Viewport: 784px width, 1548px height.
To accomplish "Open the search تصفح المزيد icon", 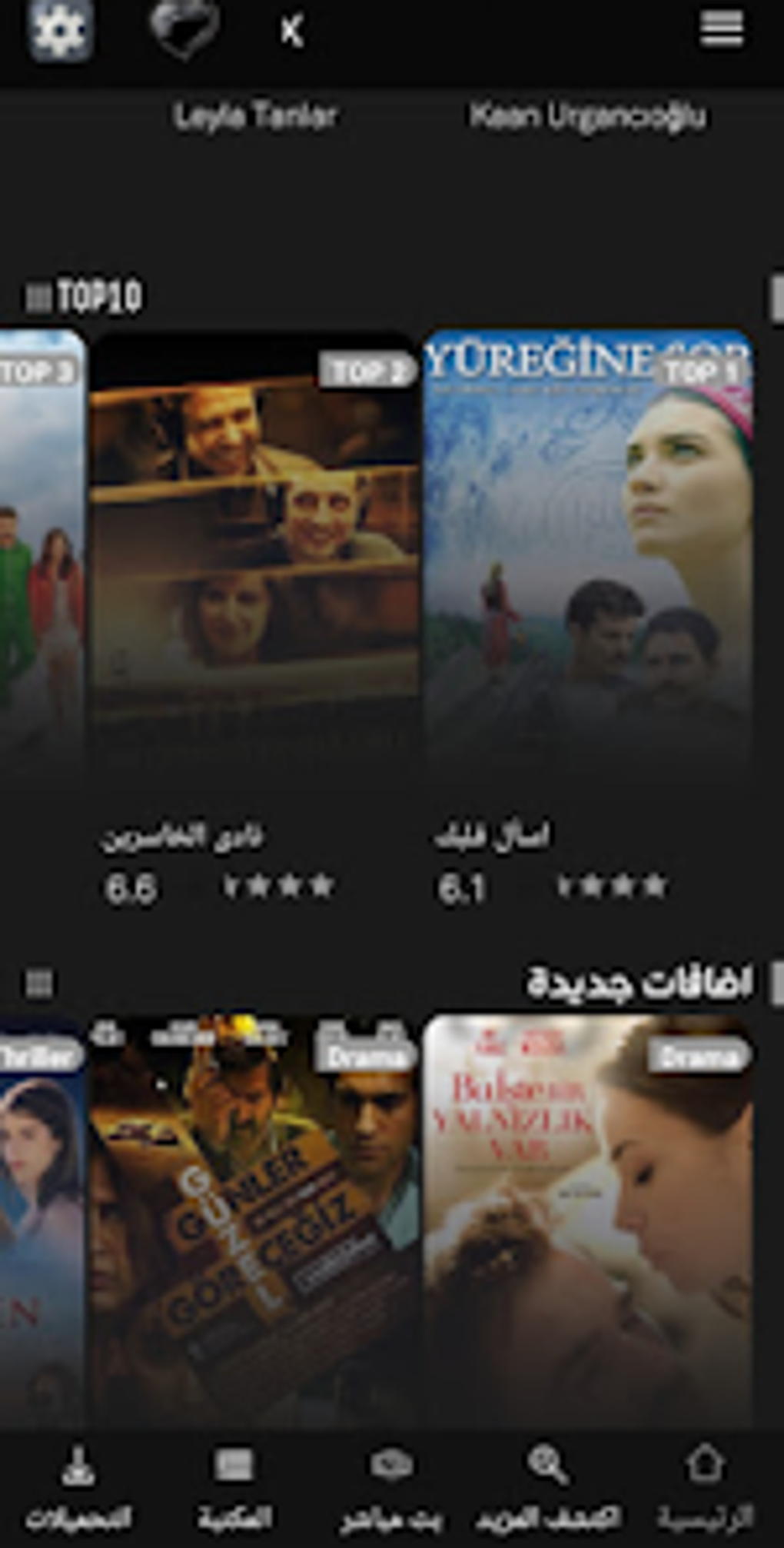I will [x=548, y=1463].
